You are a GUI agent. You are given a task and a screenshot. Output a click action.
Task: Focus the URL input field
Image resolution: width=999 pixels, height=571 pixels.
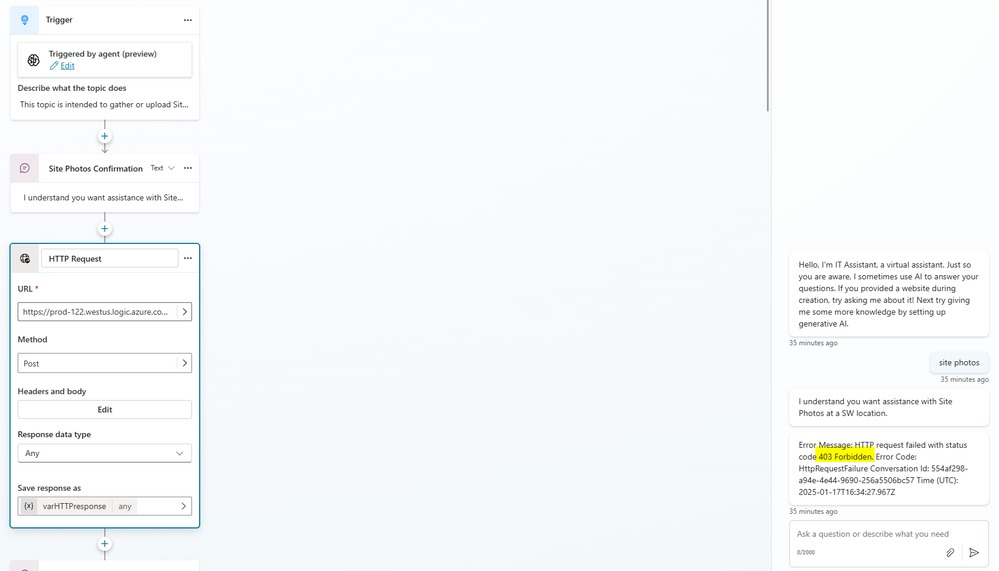(97, 312)
